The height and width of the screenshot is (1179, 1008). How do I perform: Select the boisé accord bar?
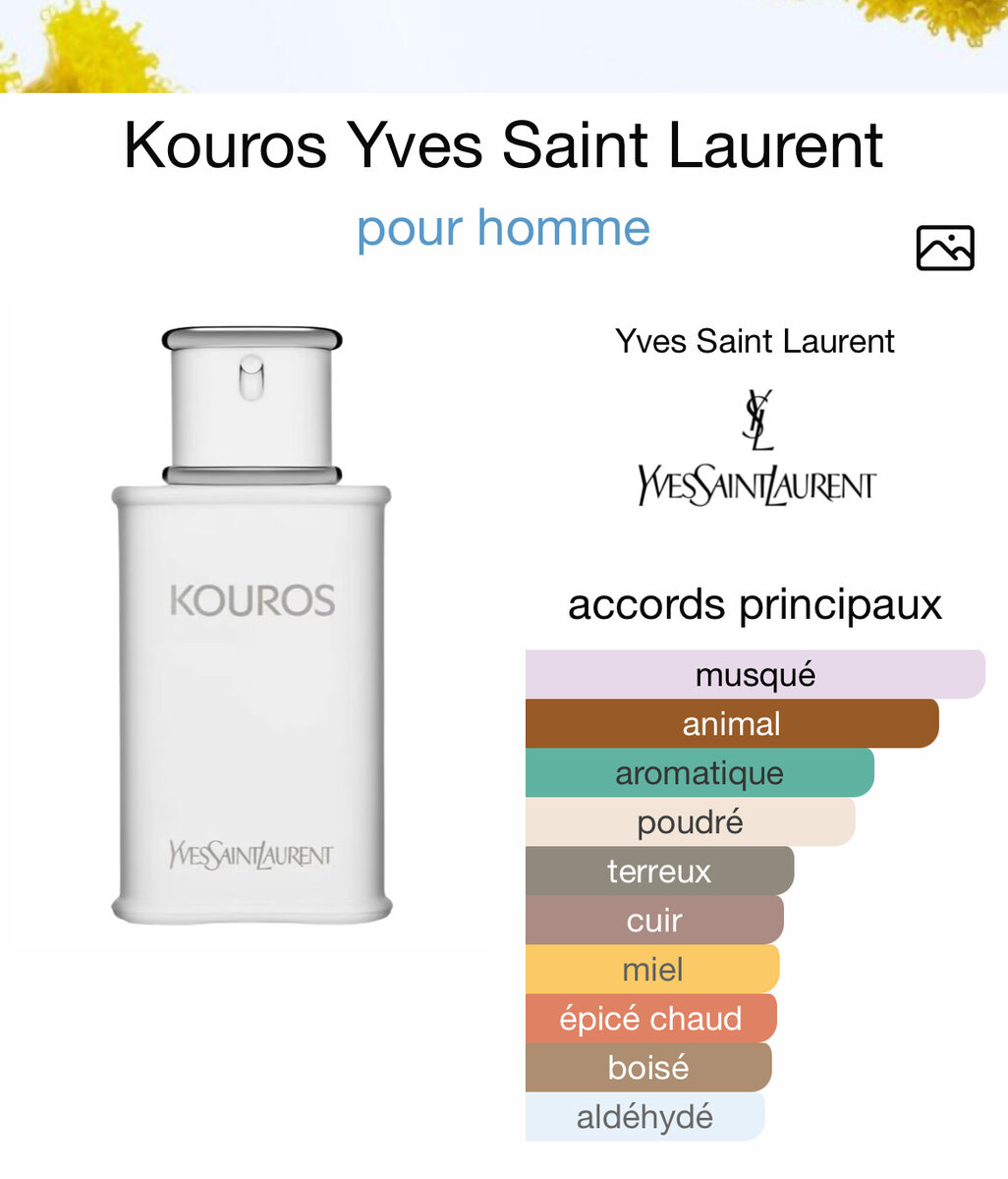(x=648, y=1068)
